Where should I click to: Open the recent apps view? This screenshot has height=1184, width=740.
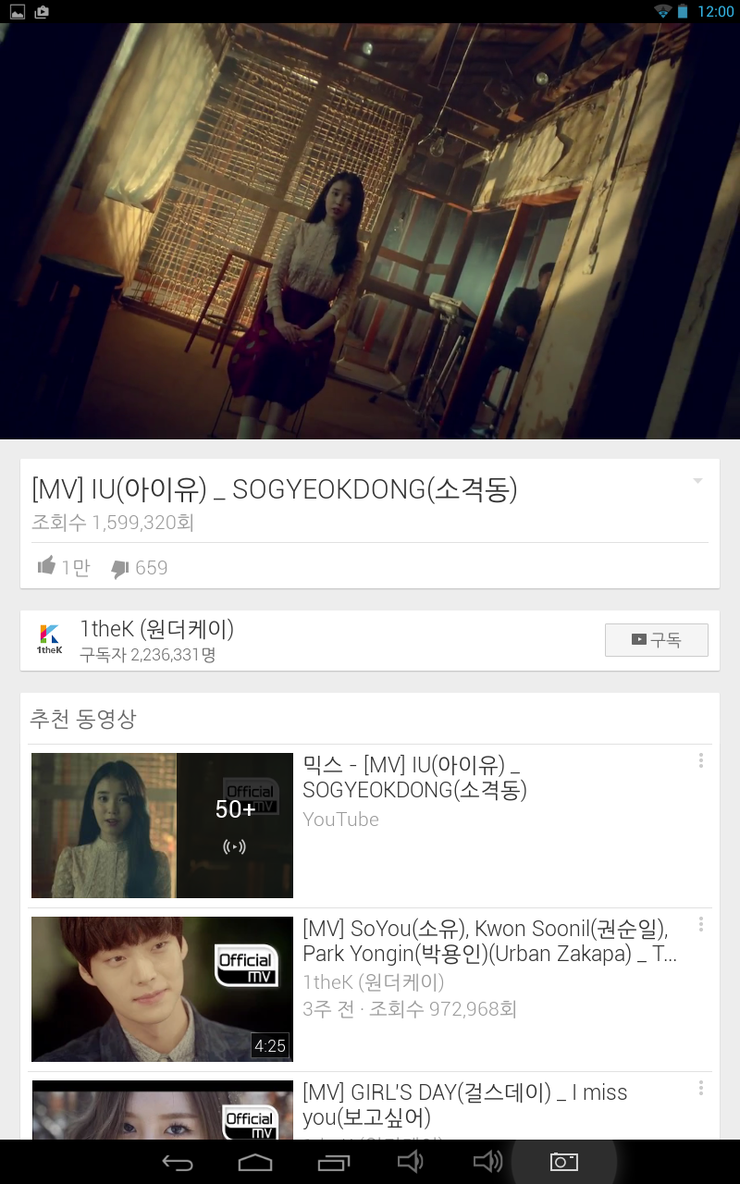333,1162
